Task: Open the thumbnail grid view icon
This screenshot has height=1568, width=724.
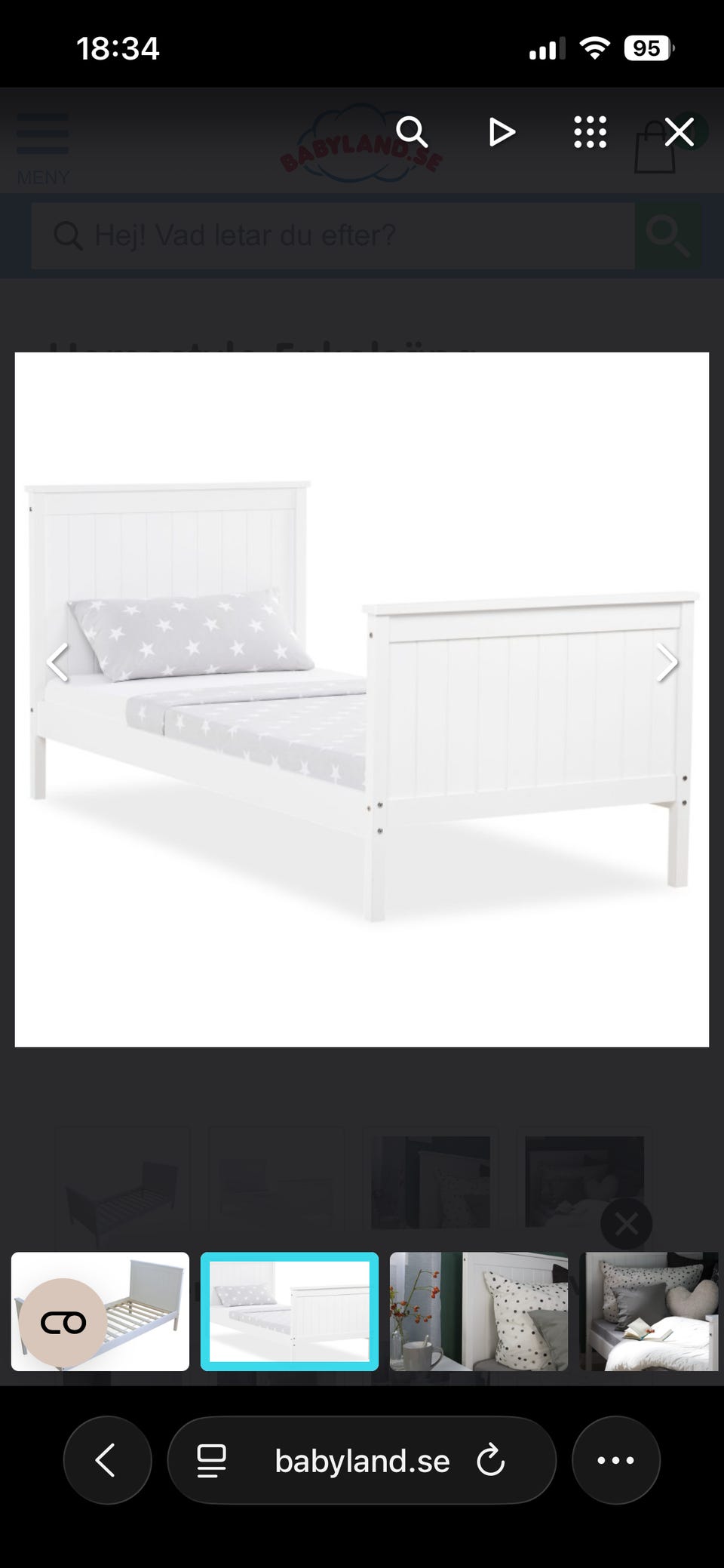Action: [590, 132]
